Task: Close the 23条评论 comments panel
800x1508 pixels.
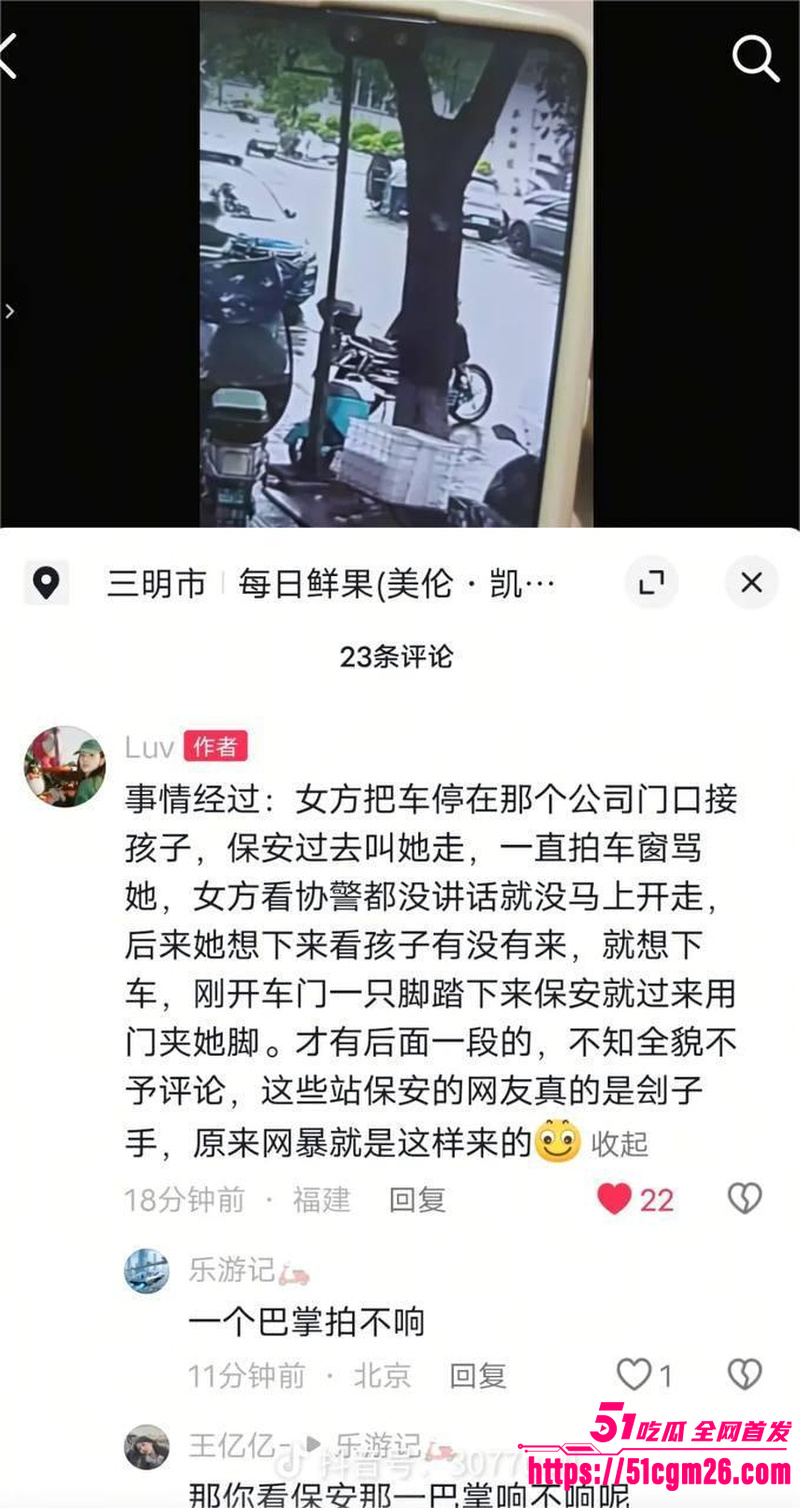Action: click(x=751, y=583)
